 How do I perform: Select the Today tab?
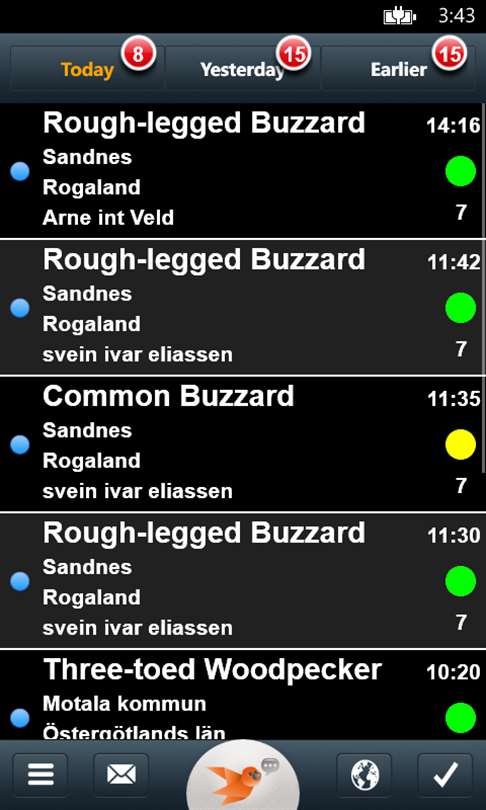pyautogui.click(x=87, y=68)
